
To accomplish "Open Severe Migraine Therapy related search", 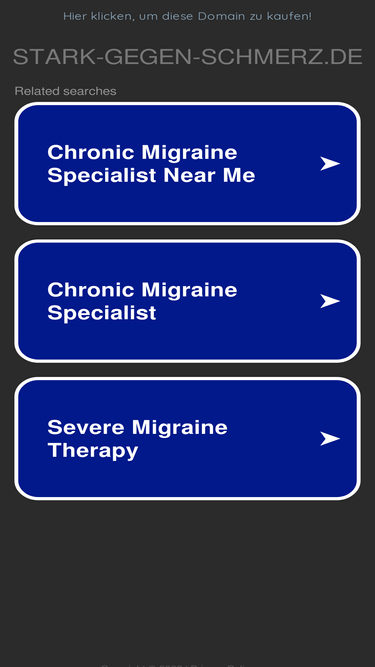I will (x=188, y=439).
